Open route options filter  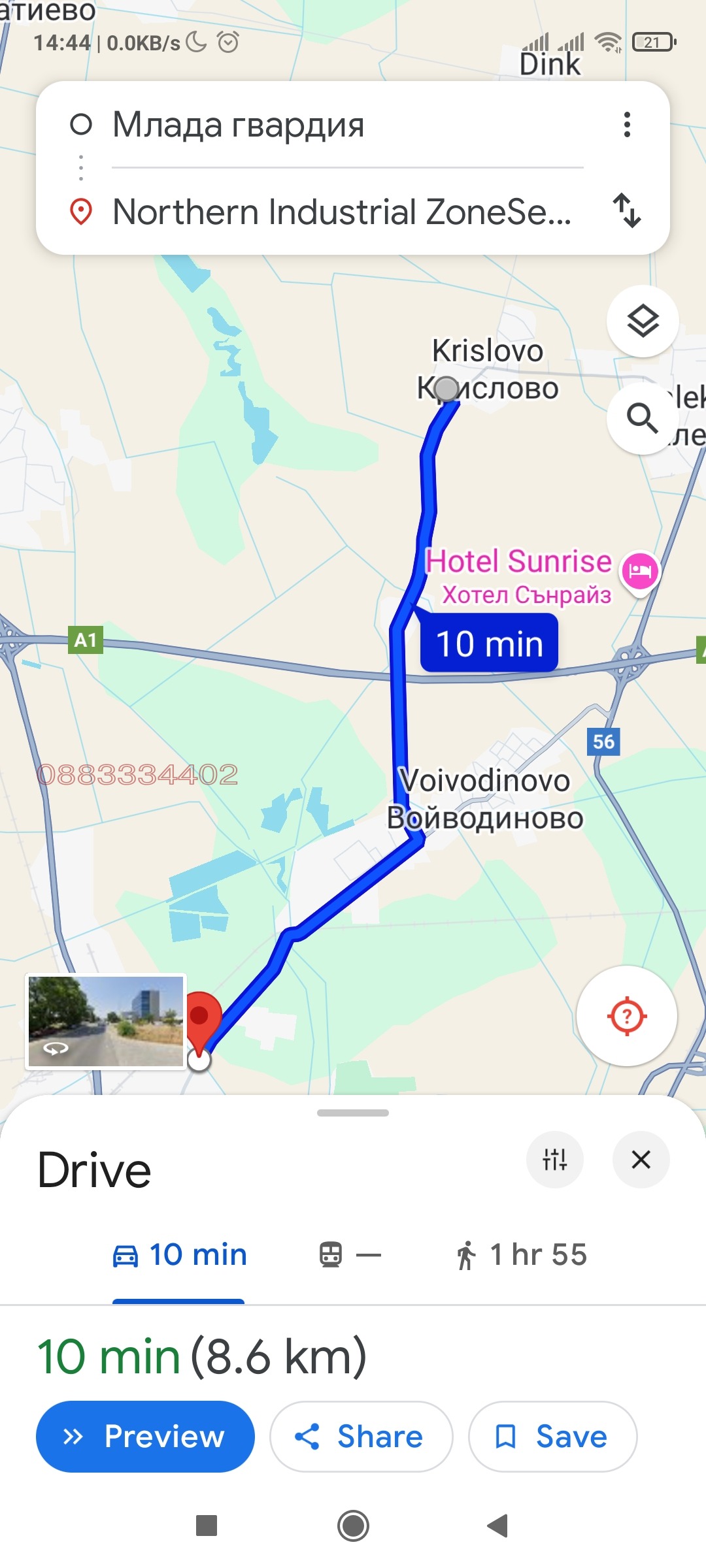coord(554,1160)
